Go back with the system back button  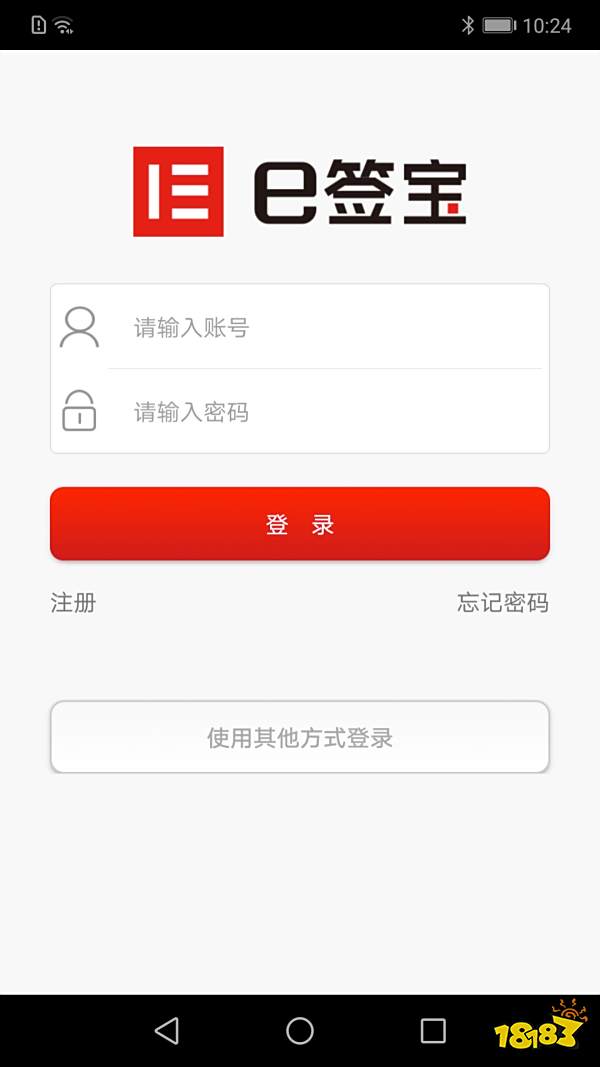click(167, 1030)
